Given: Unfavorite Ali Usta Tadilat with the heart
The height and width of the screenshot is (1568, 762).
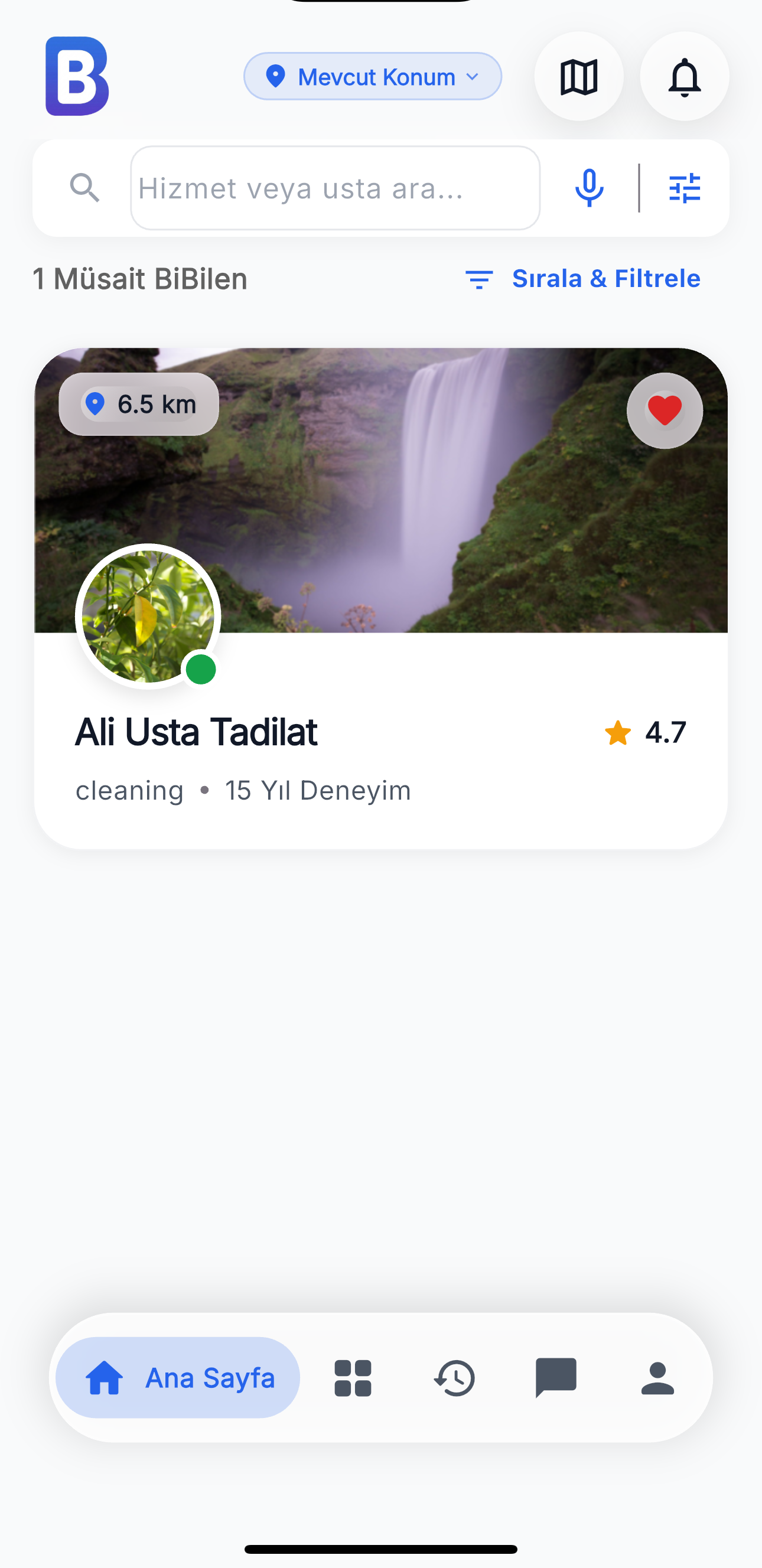Looking at the screenshot, I should (x=665, y=411).
